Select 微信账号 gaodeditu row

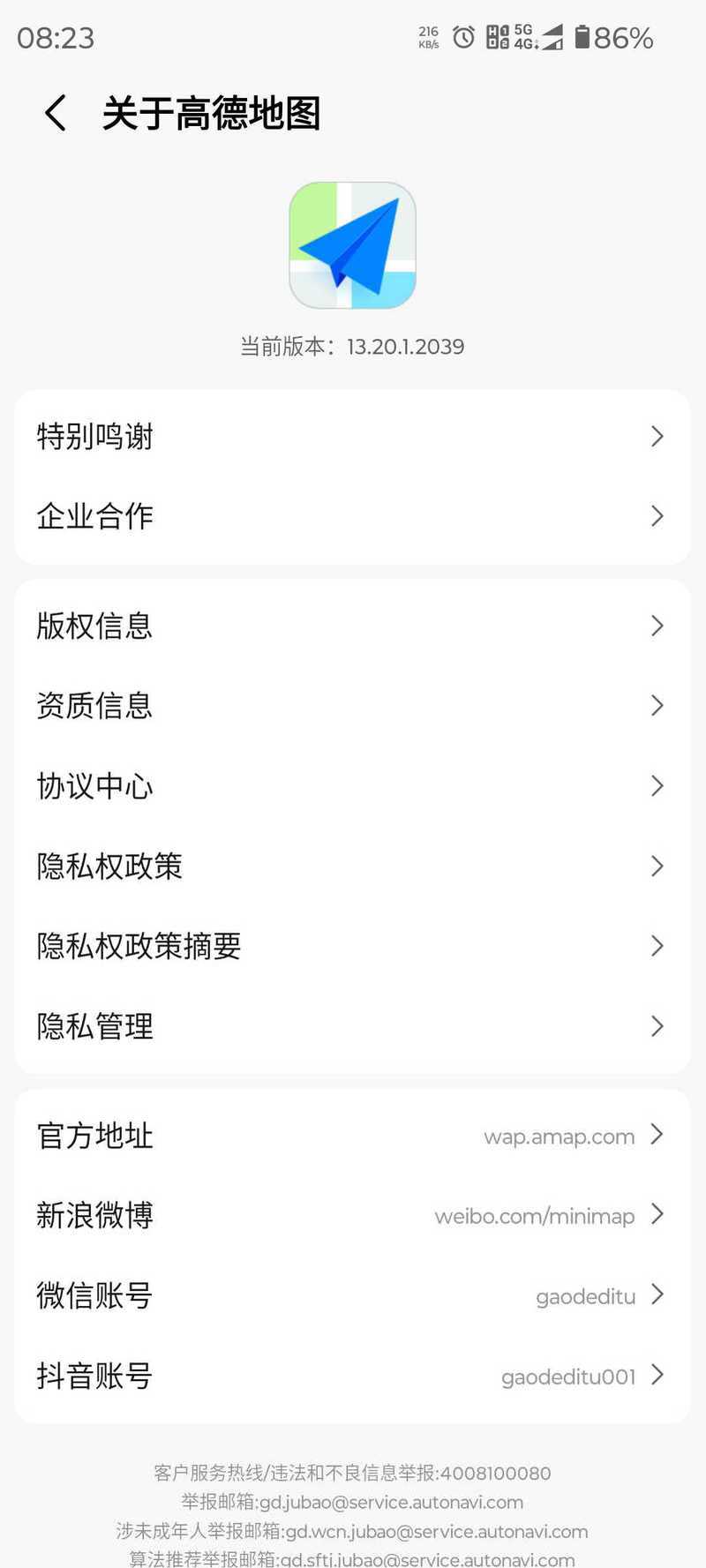pos(352,1295)
